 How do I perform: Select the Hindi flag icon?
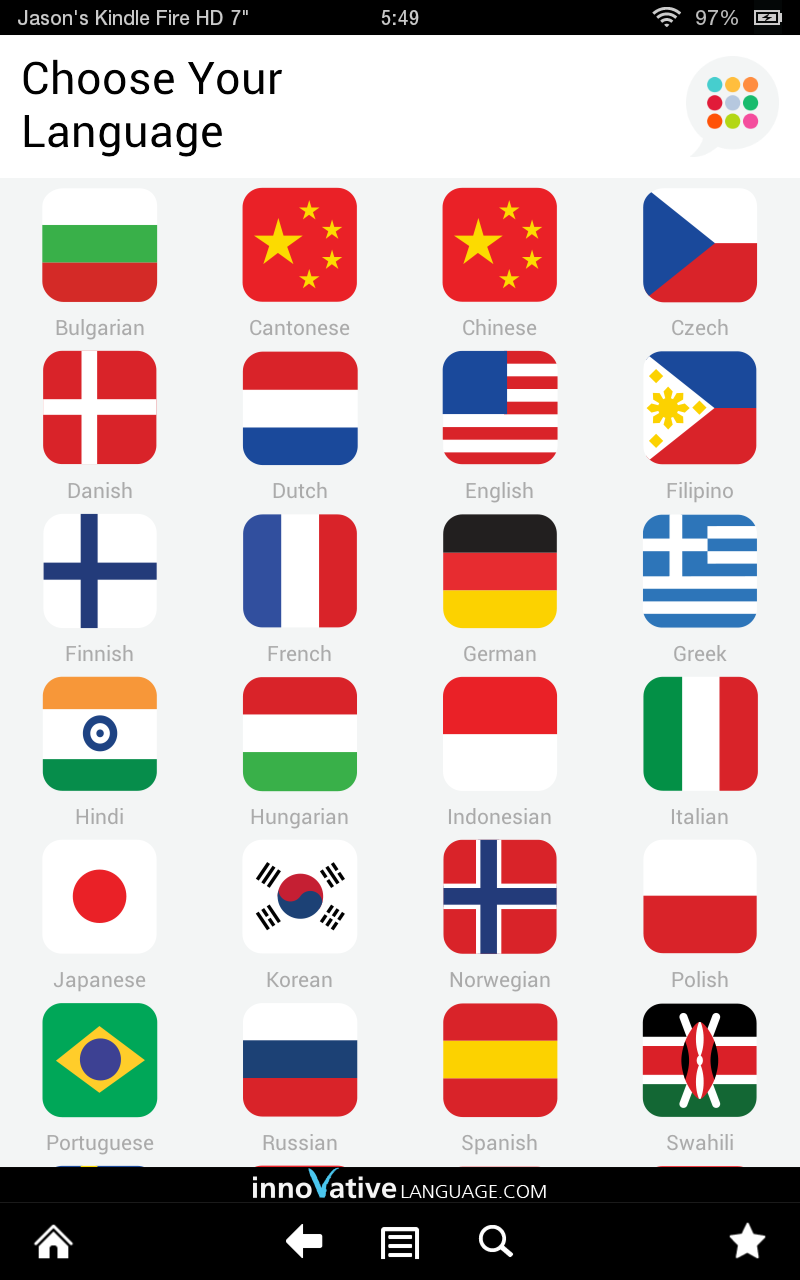pos(99,734)
